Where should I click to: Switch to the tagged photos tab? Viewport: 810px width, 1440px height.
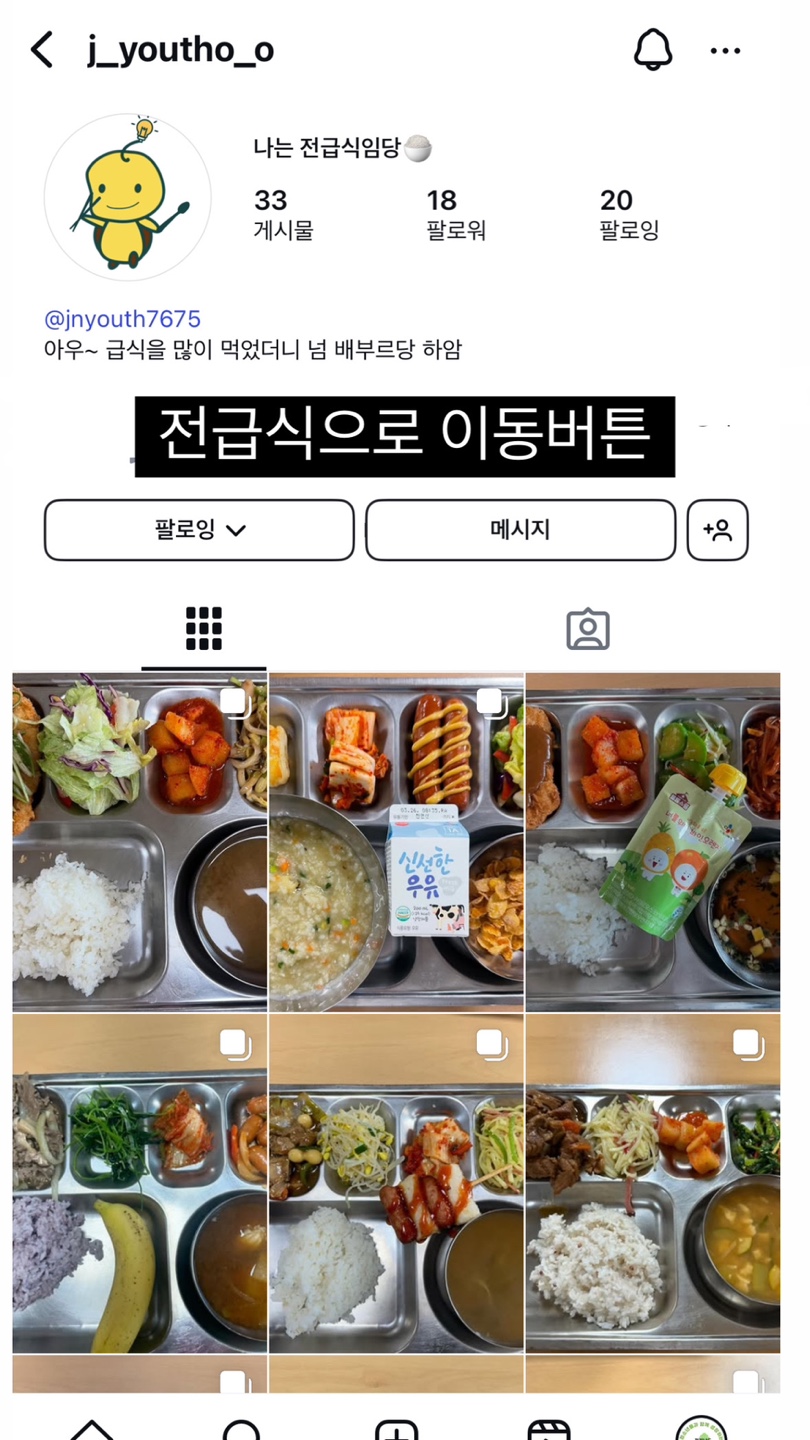point(587,629)
